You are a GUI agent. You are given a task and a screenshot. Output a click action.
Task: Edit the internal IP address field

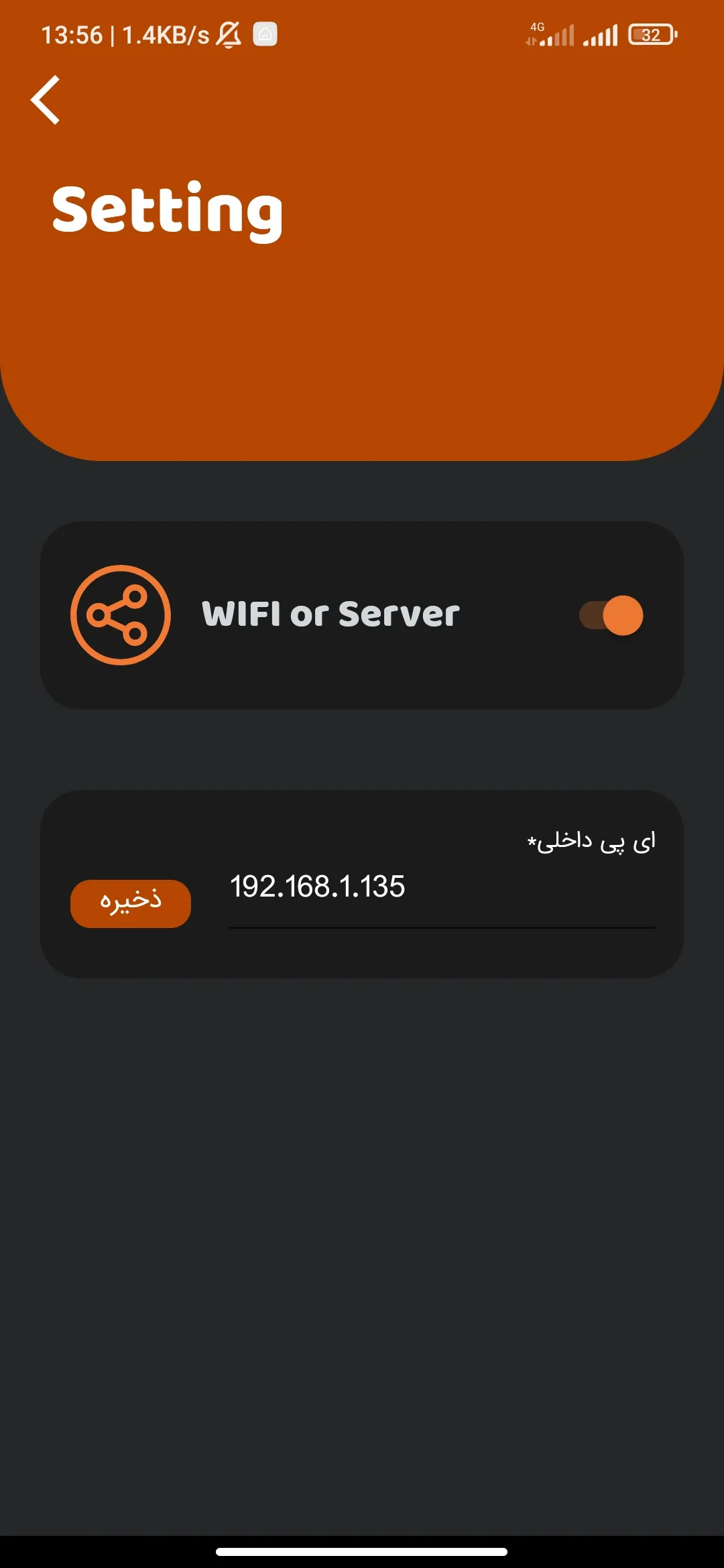point(441,887)
